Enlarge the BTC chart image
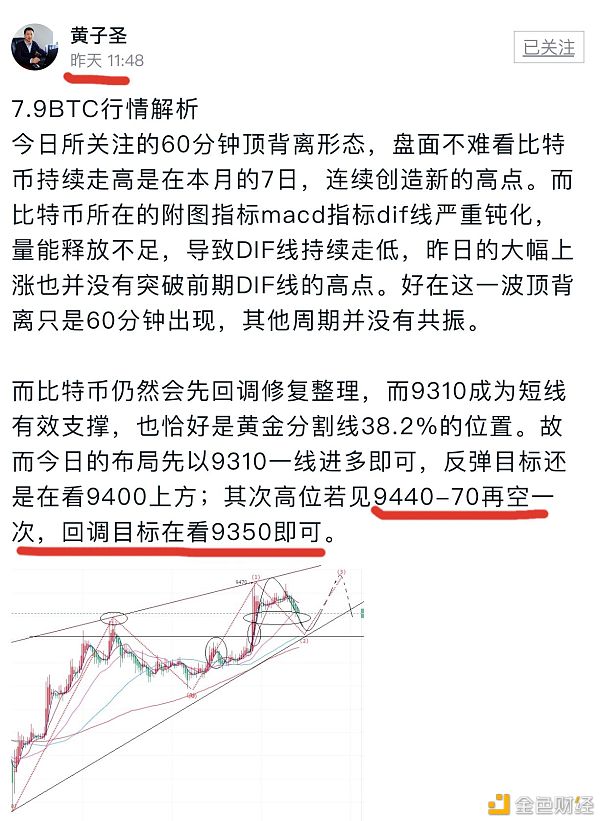 point(188,688)
